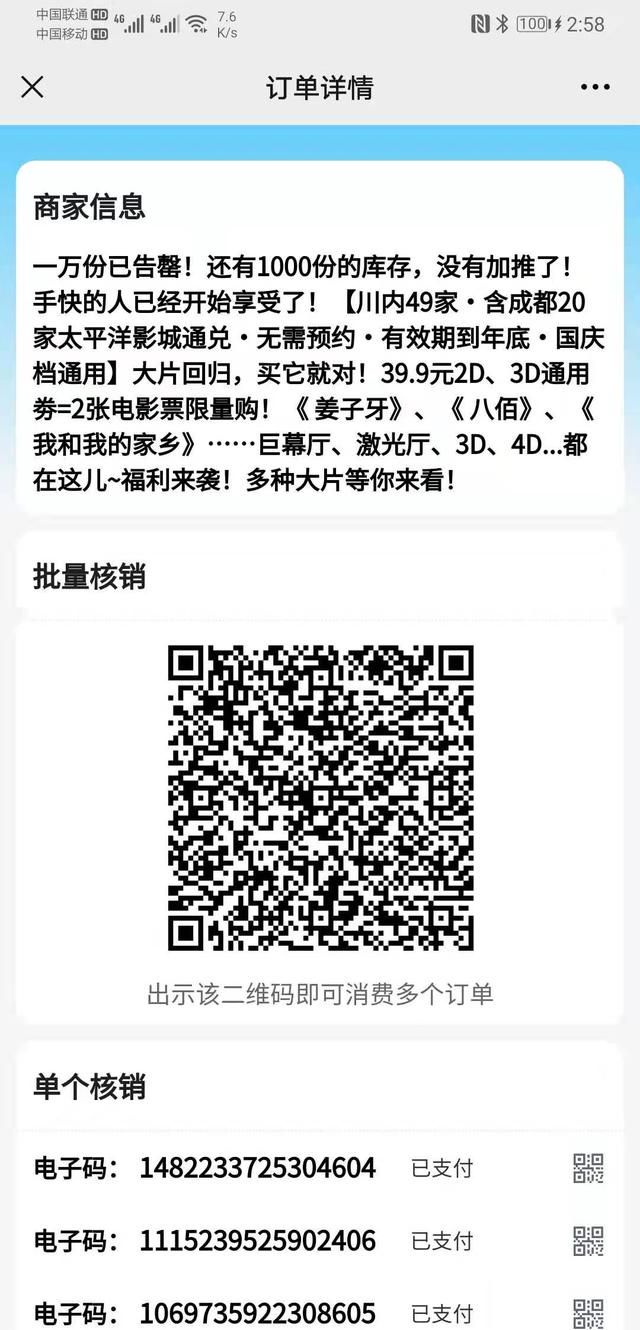The height and width of the screenshot is (1330, 640).
Task: Close the order details page
Action: 33,87
